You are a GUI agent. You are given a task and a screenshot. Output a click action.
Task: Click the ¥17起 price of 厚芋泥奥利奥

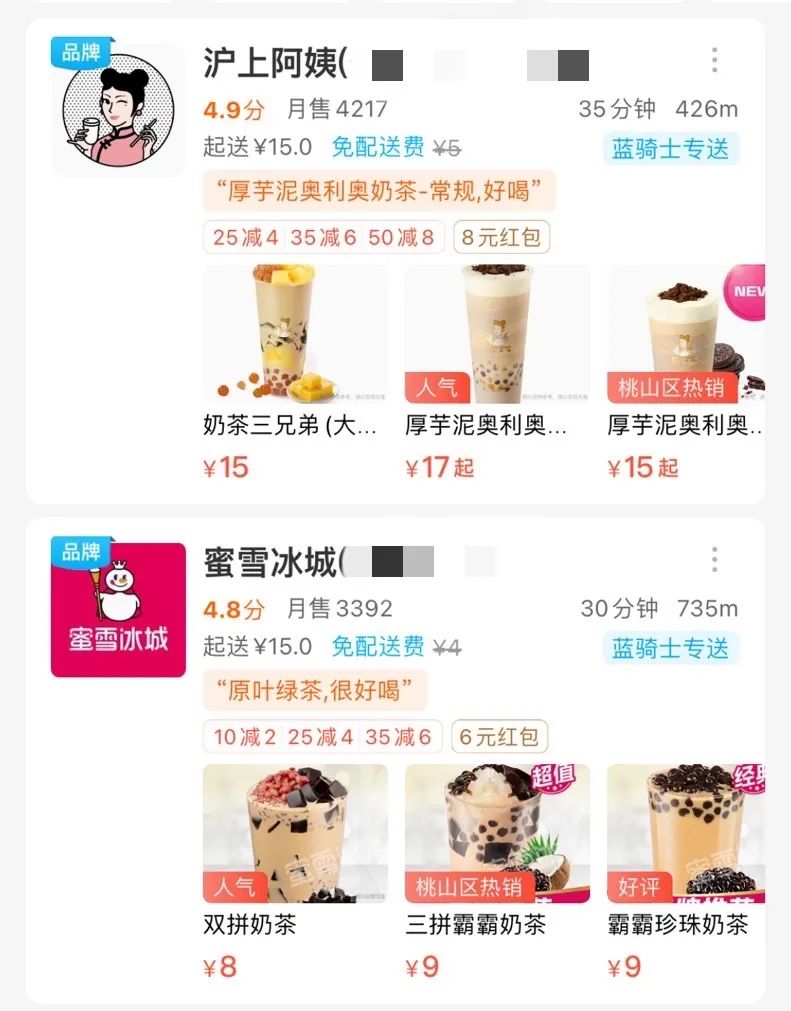tap(438, 467)
